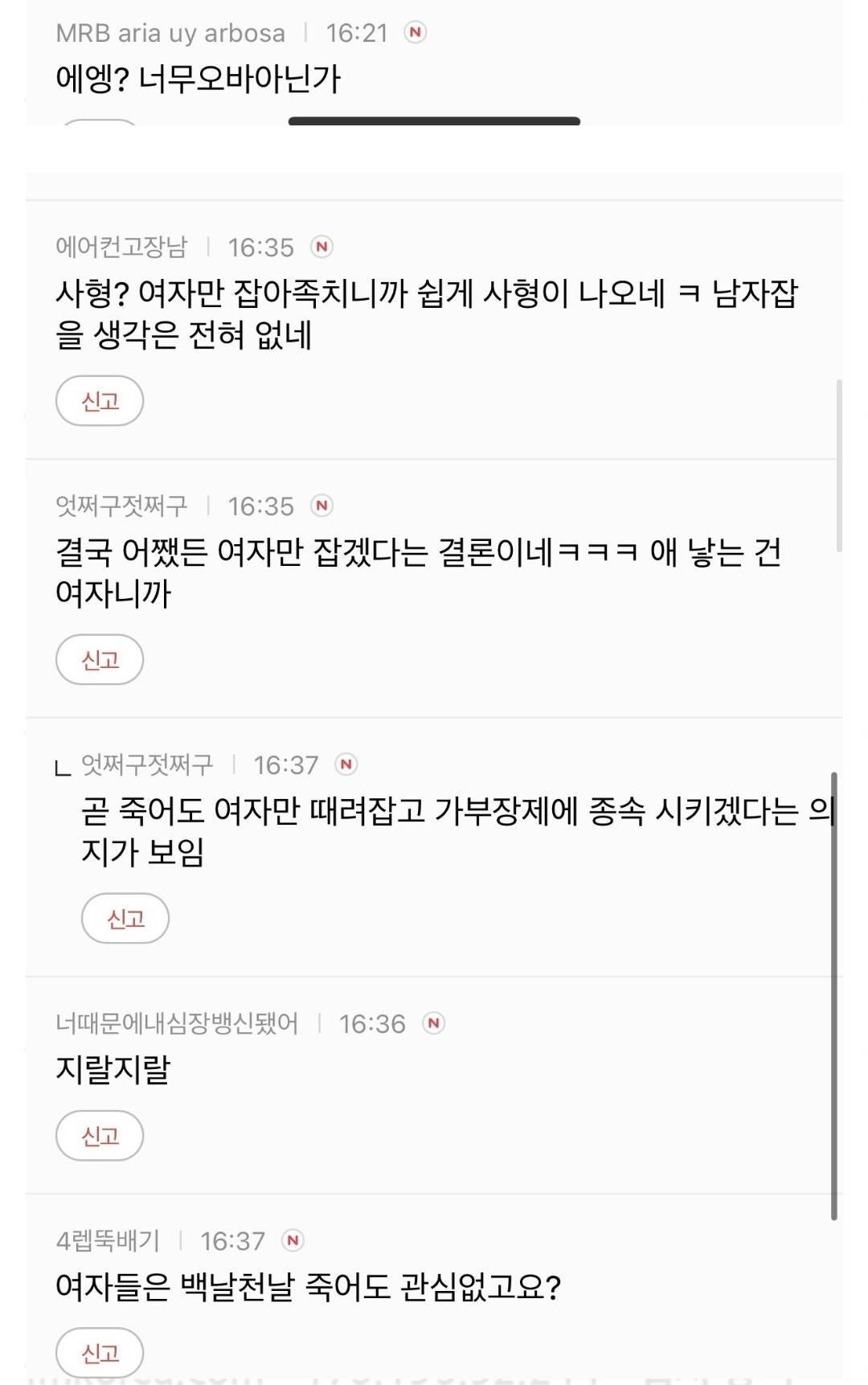Report the comment by 에어컨고장남

coord(100,400)
